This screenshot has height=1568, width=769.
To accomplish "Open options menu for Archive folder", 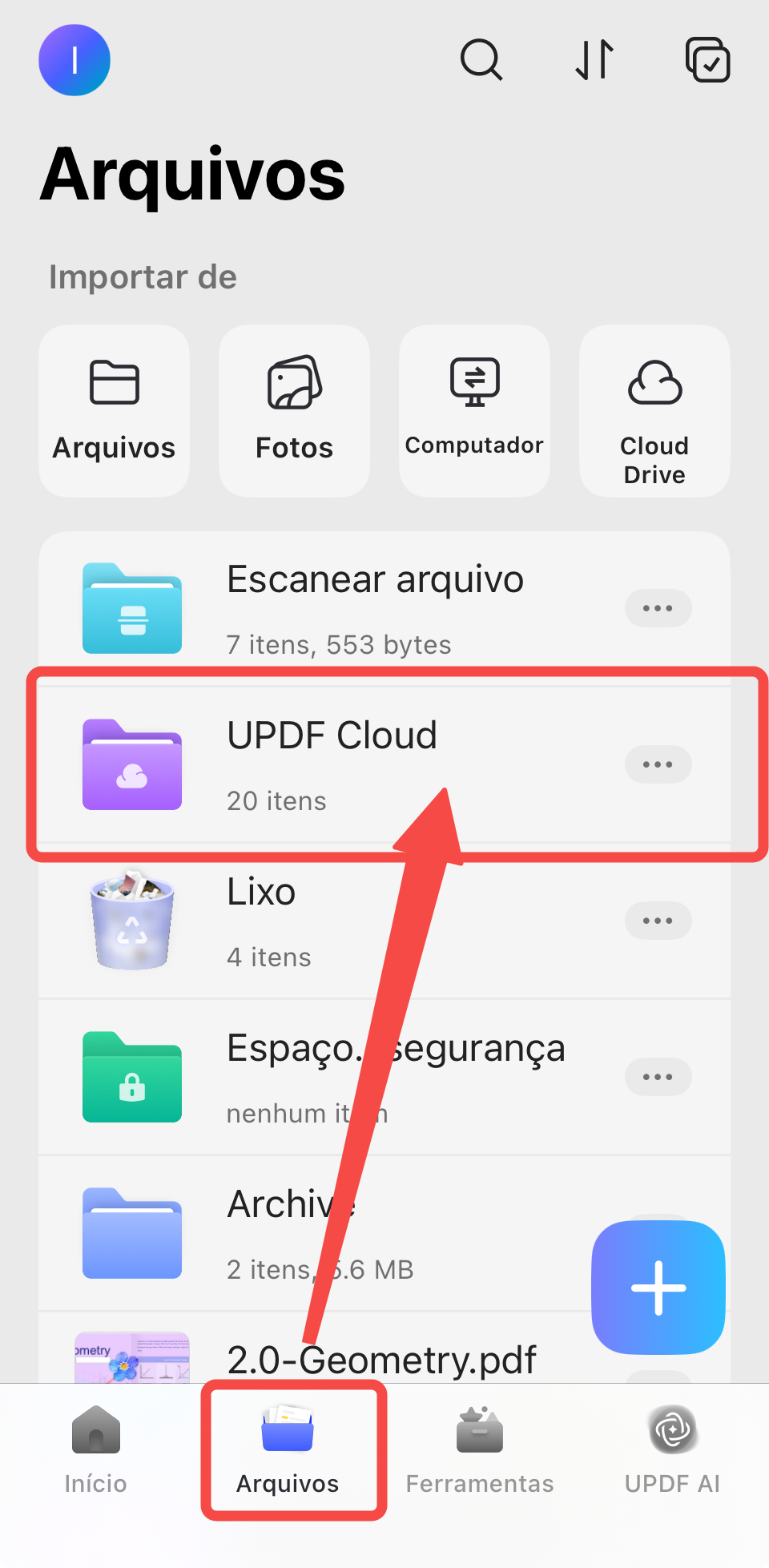I will [658, 1234].
